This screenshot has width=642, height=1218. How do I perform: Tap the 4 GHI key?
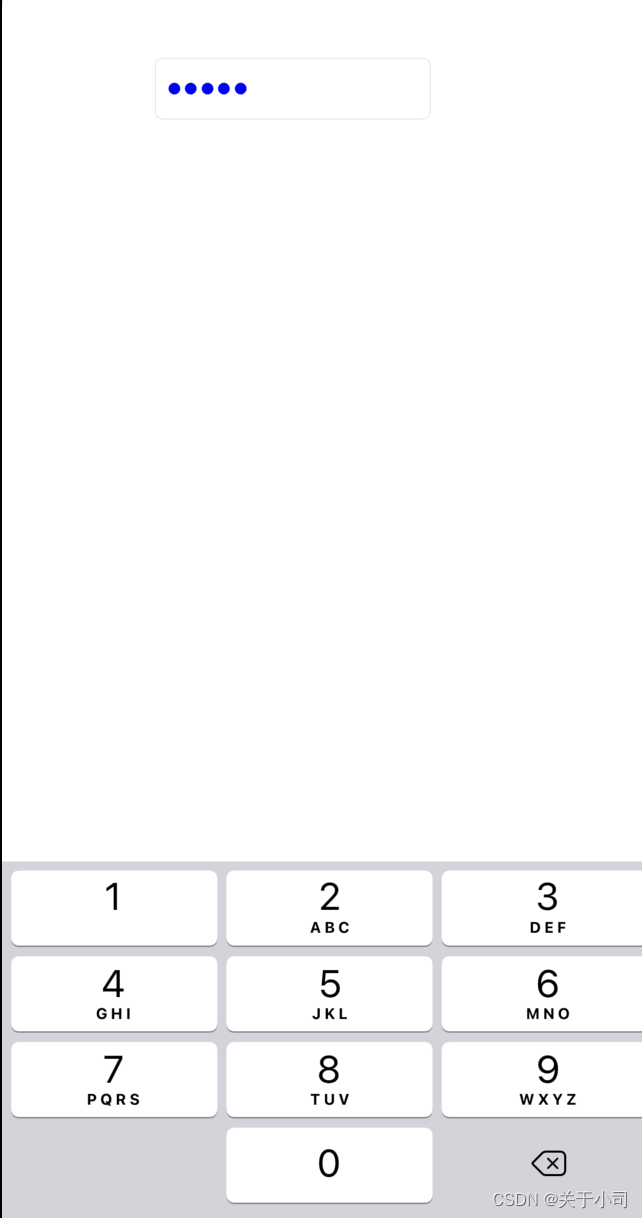114,993
